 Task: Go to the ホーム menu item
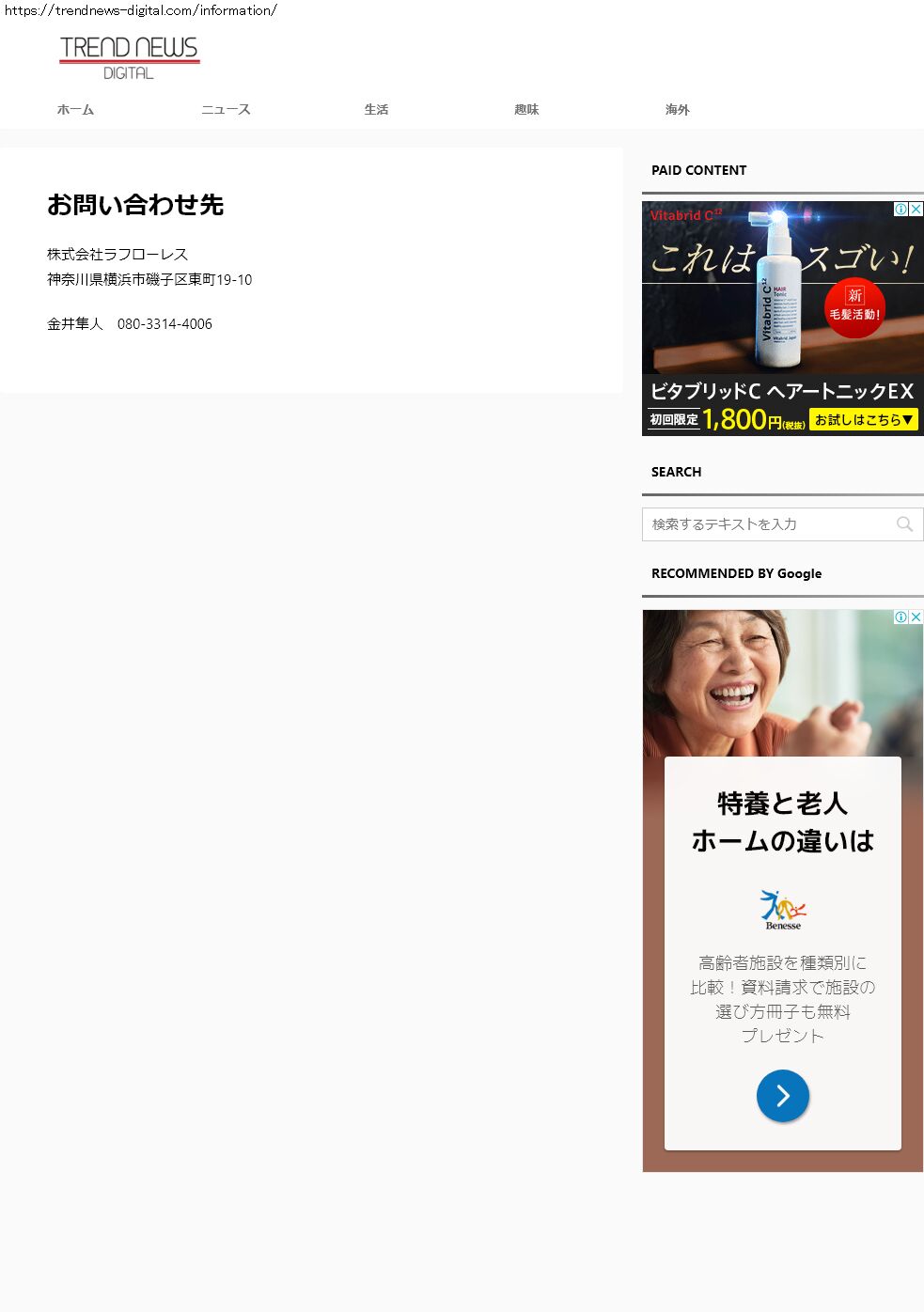tap(75, 110)
